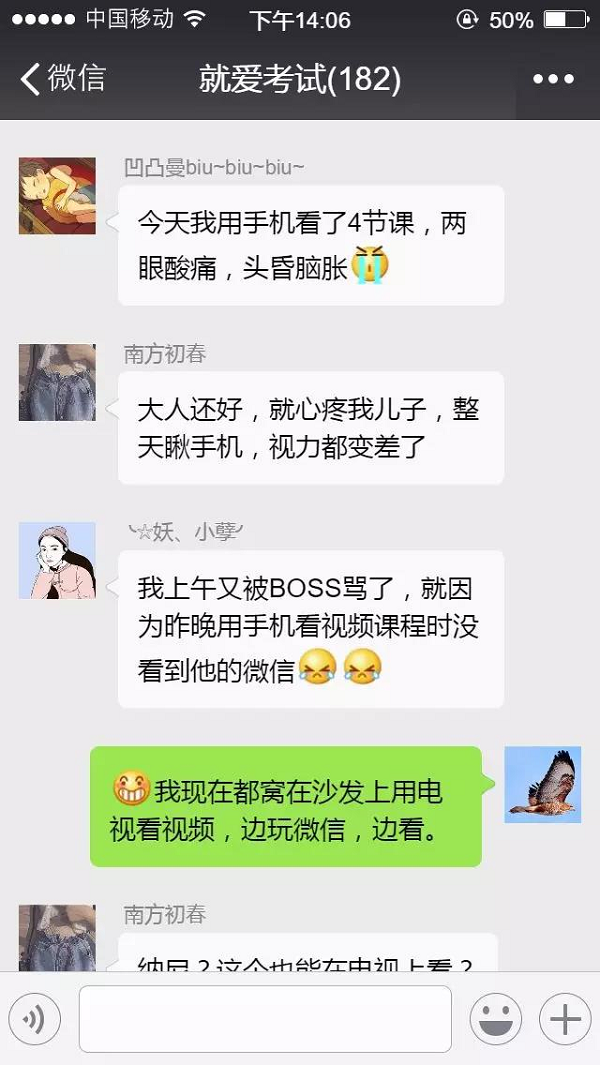Open the plus attachment menu

coord(565,1019)
